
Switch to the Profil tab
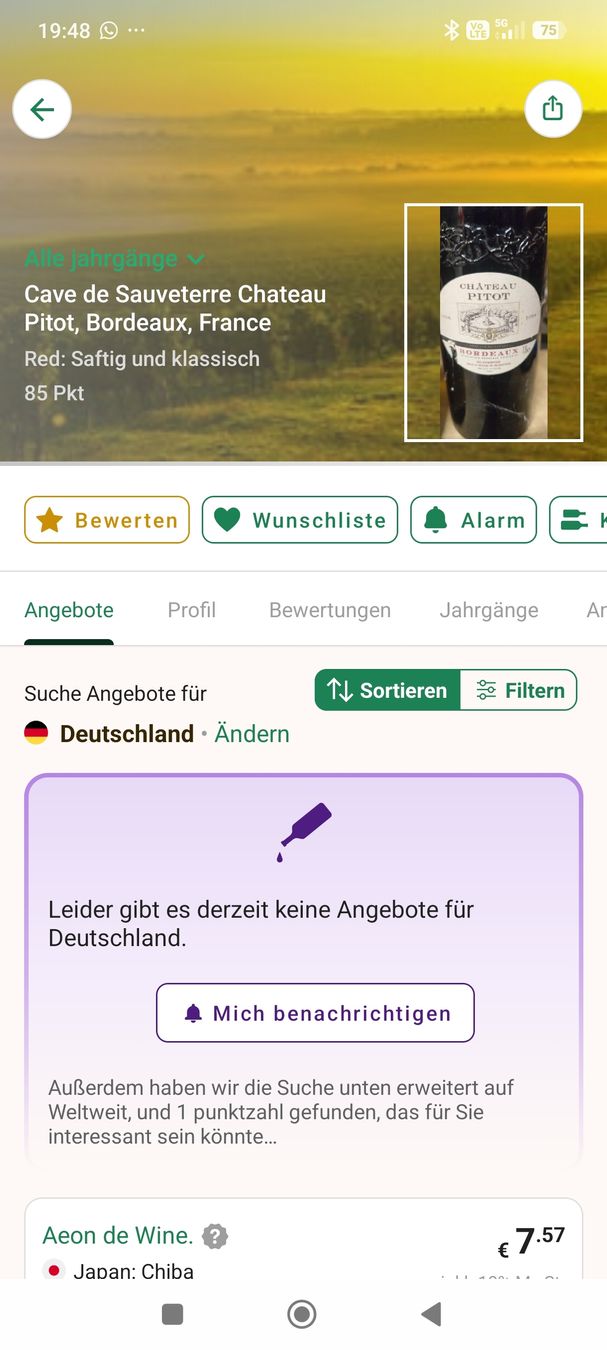click(x=191, y=610)
